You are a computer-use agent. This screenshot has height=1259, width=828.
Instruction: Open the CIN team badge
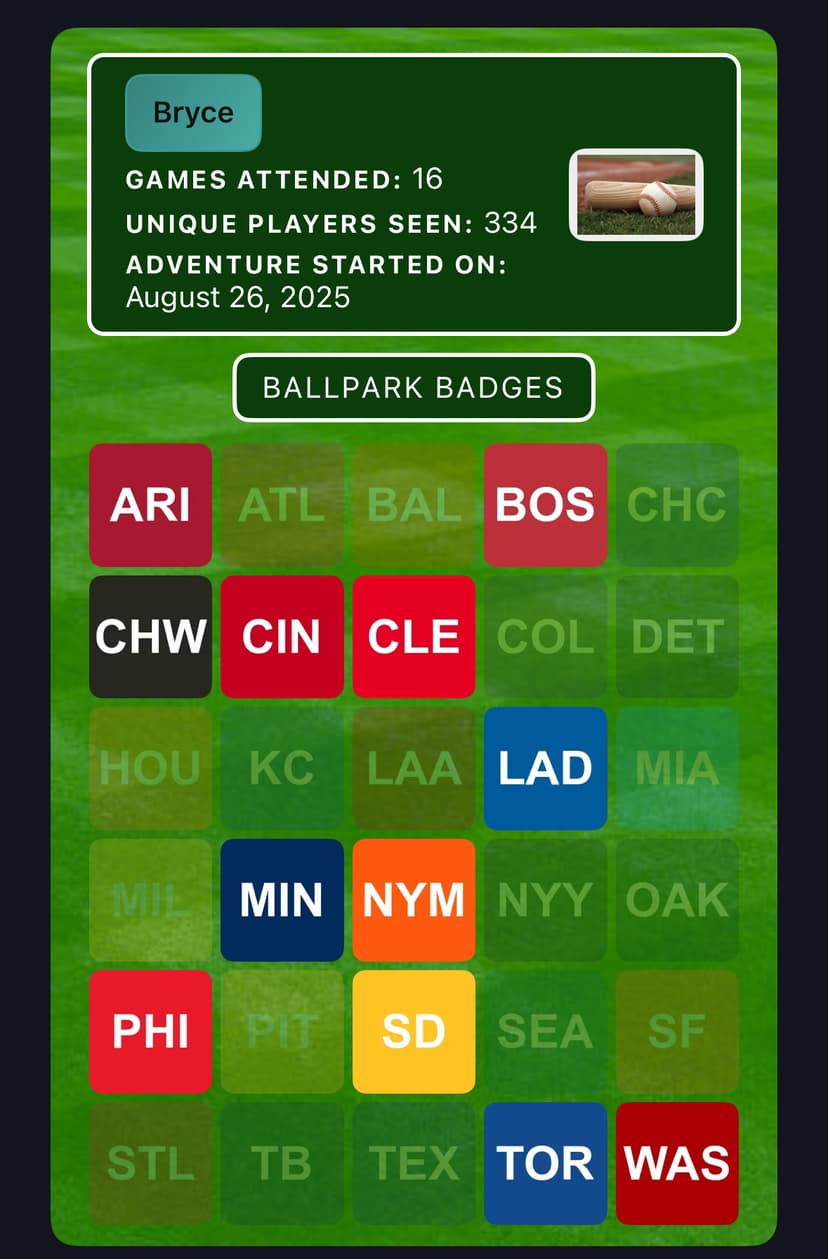point(282,635)
